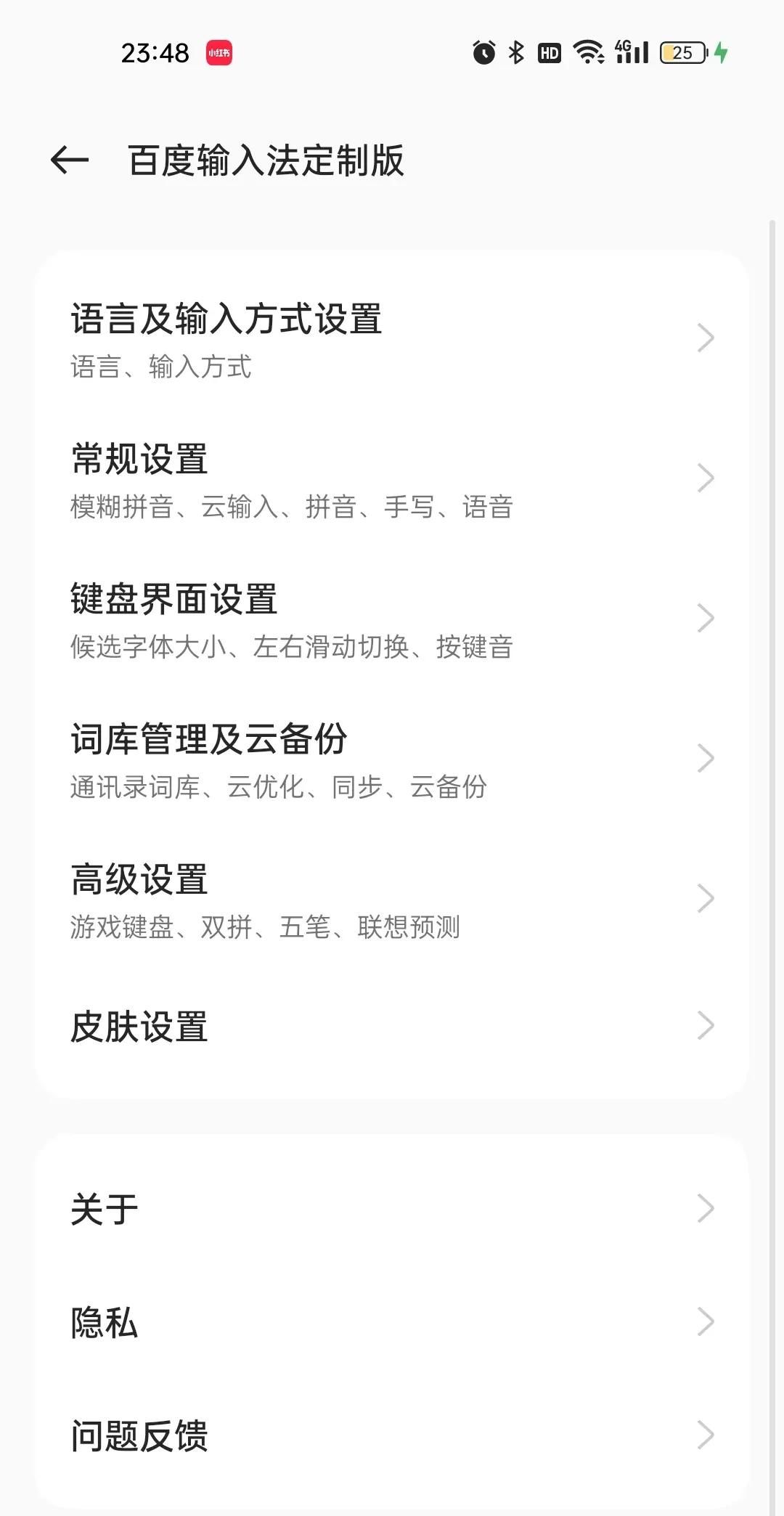Tap the Bluetooth icon in the status bar
Image resolution: width=784 pixels, height=1516 pixels.
[x=515, y=53]
